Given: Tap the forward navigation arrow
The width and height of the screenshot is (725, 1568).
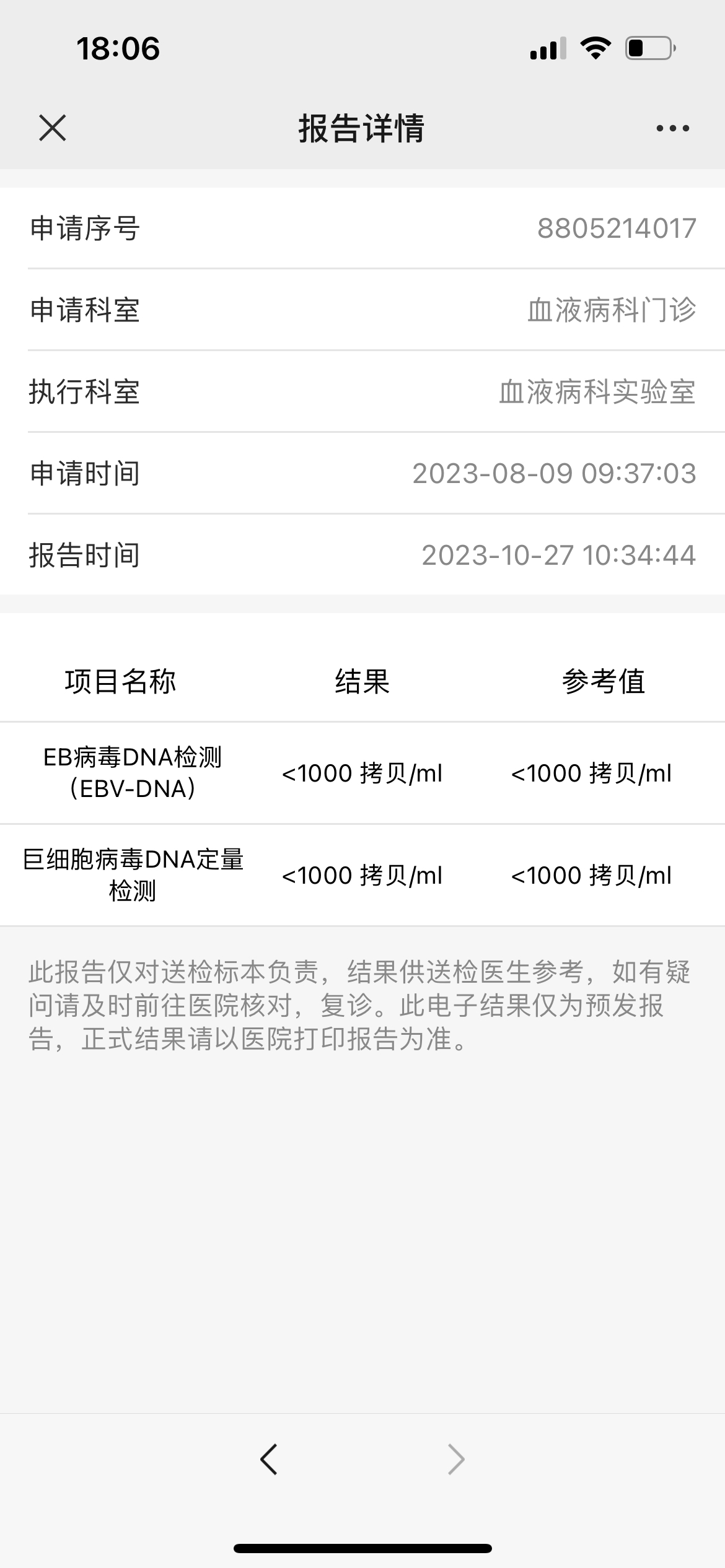Looking at the screenshot, I should coord(456,1459).
